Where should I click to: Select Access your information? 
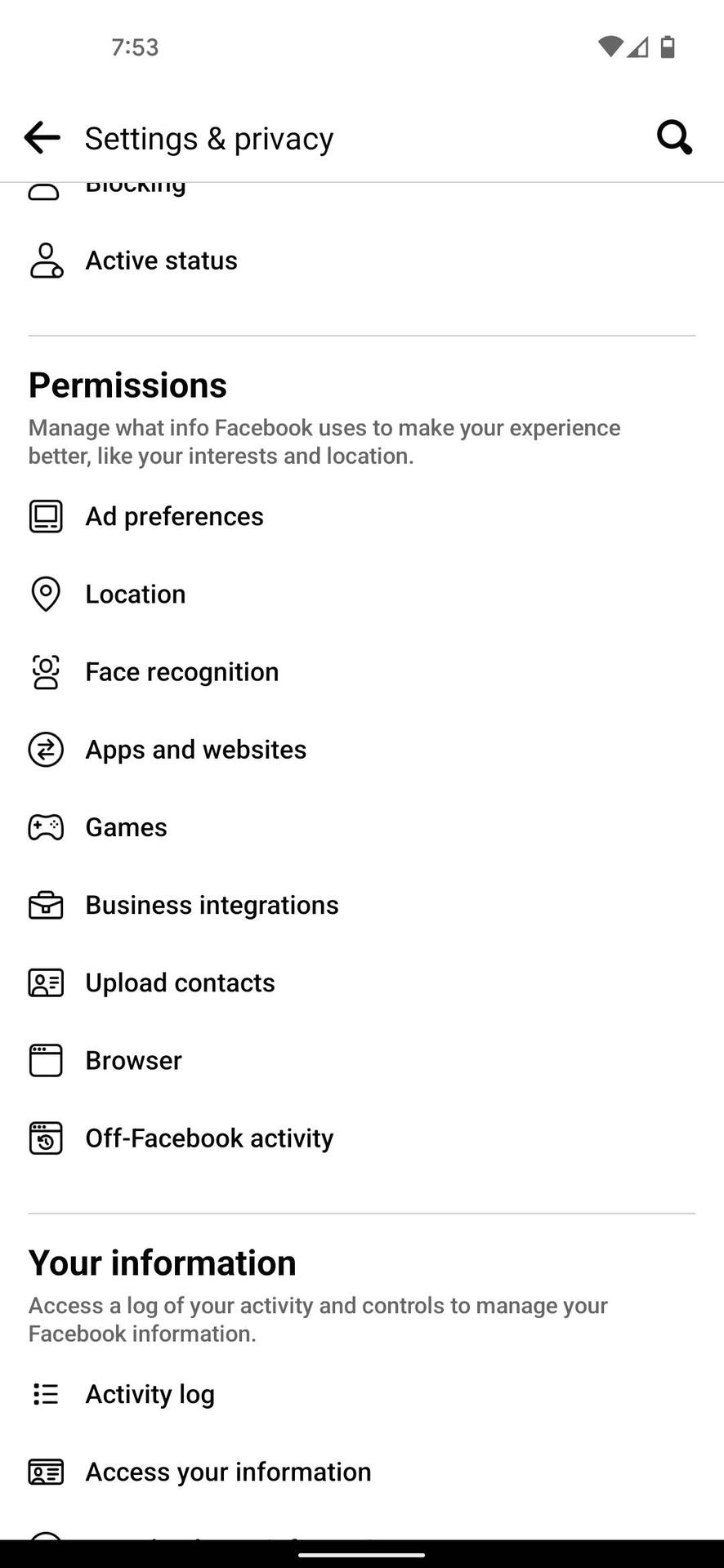tap(228, 1472)
